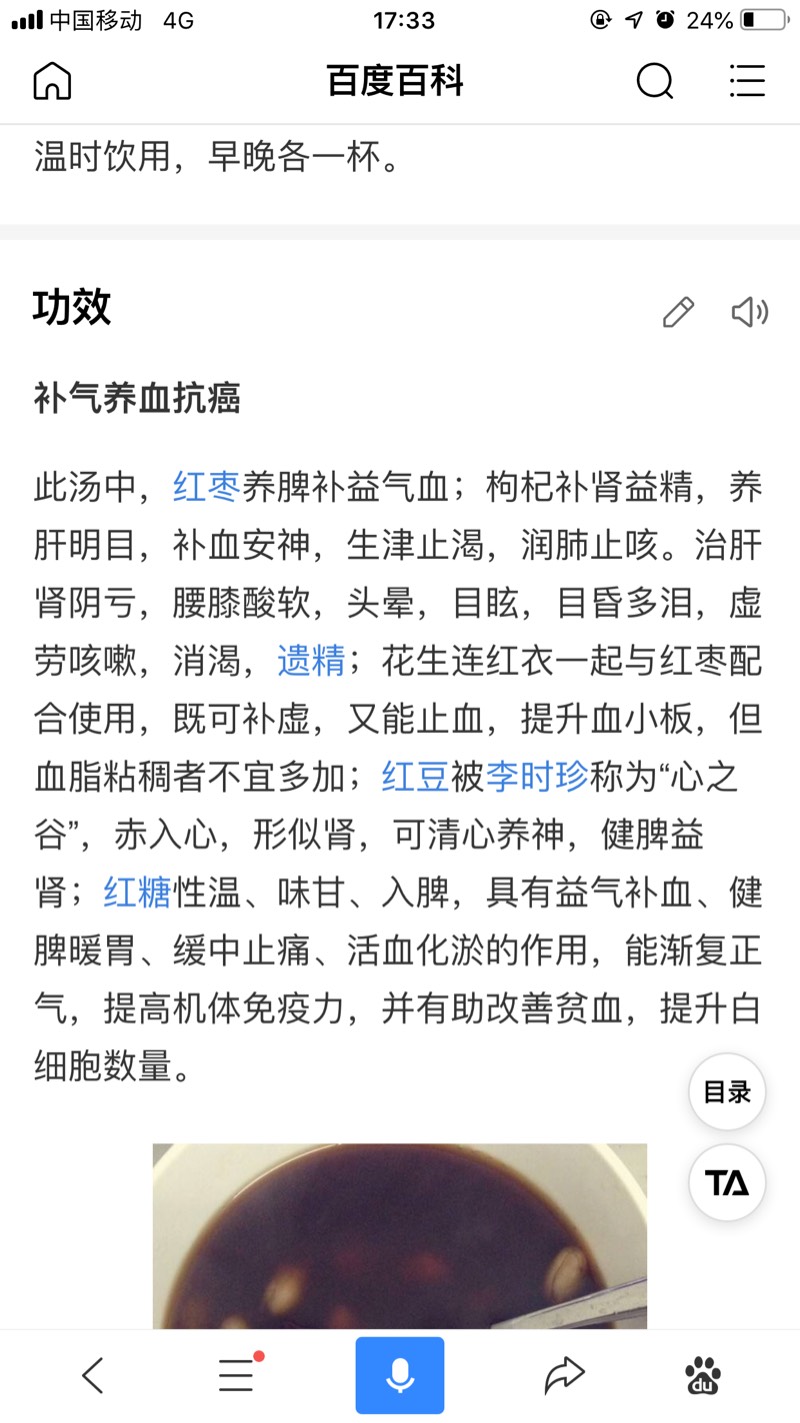Go back using the bottom arrow
Viewport: 800px width, 1423px height.
pos(93,1376)
